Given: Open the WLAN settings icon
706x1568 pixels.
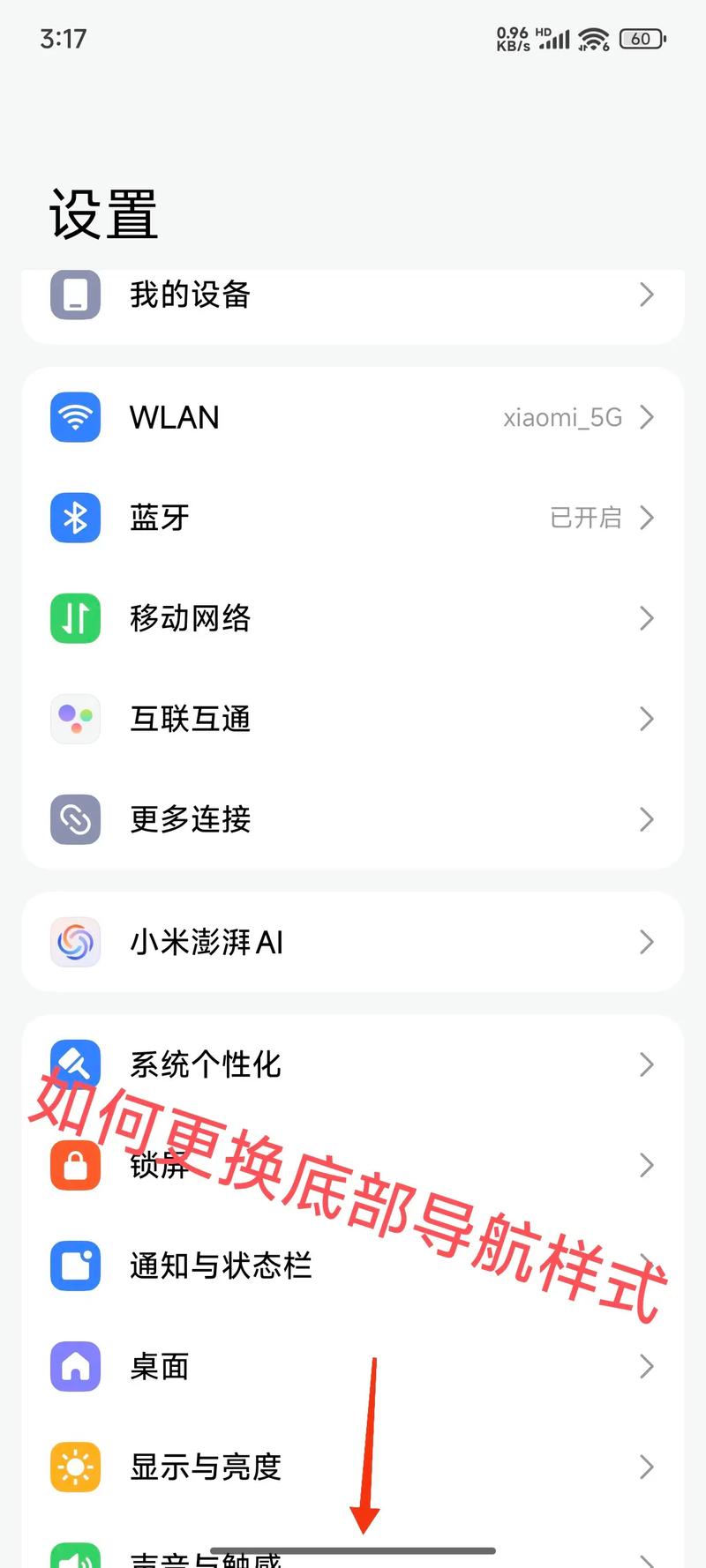Looking at the screenshot, I should coord(74,417).
